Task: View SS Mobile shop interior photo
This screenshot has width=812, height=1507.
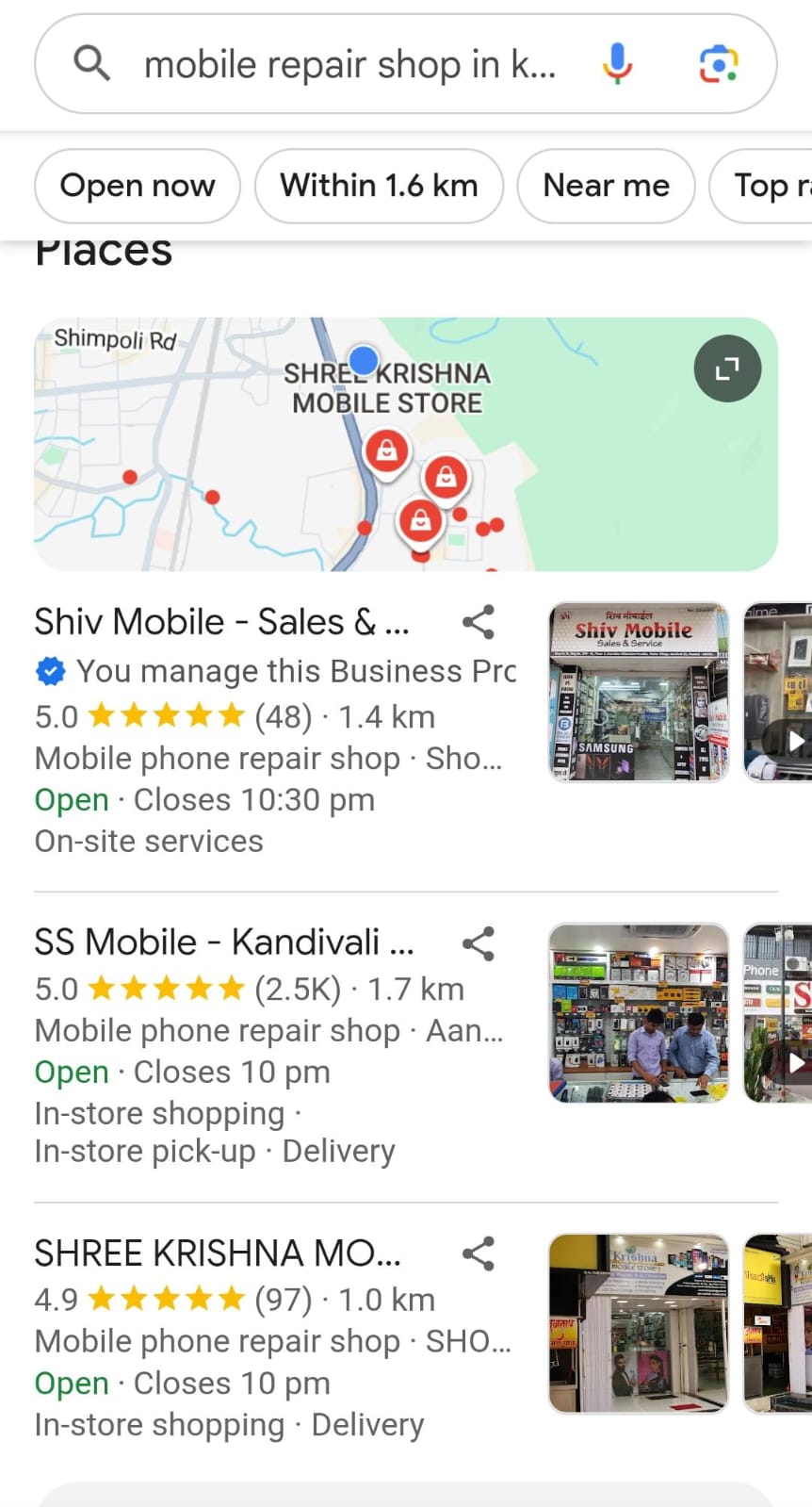Action: click(x=639, y=1012)
